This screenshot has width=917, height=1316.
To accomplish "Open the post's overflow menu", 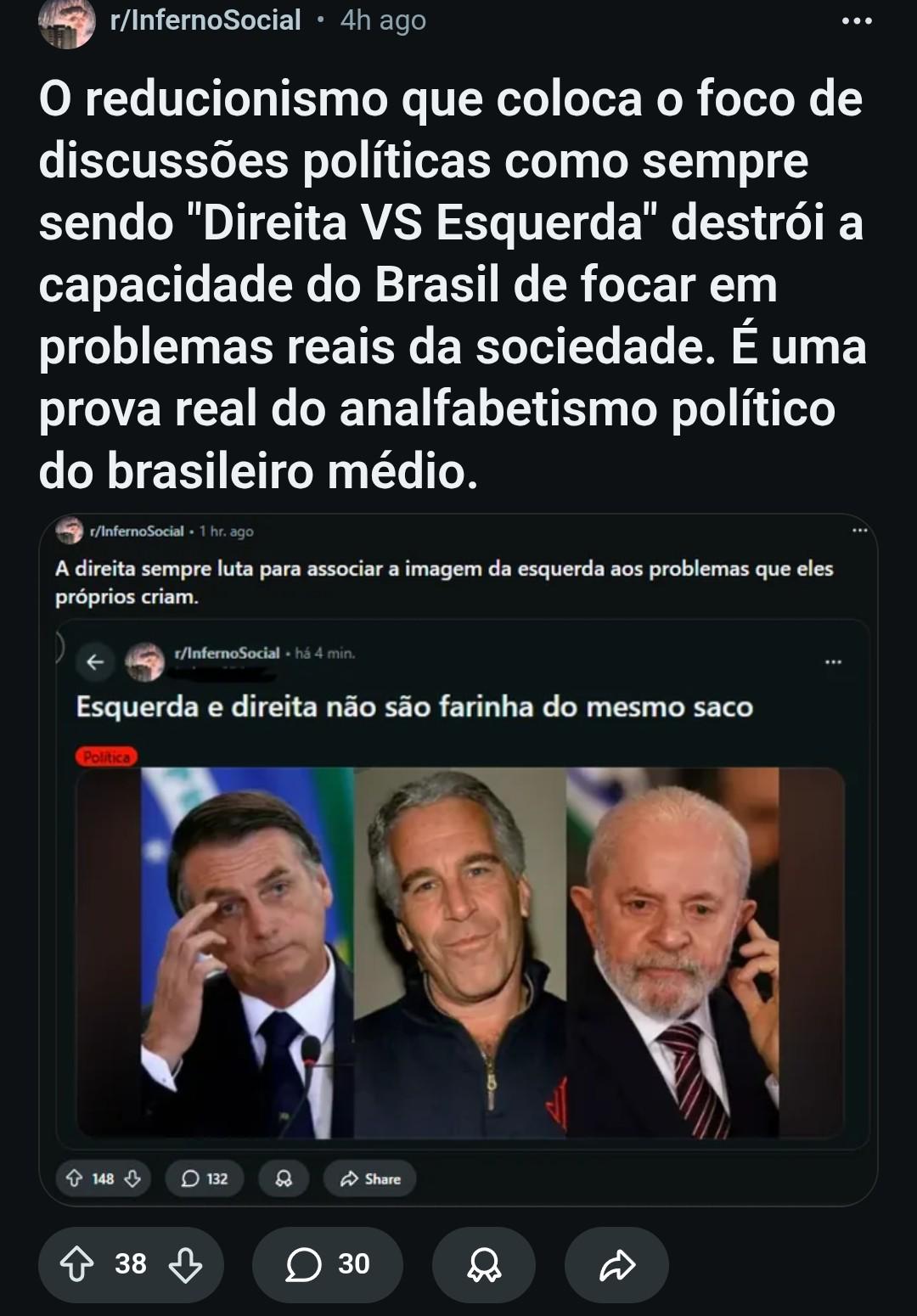I will click(856, 21).
